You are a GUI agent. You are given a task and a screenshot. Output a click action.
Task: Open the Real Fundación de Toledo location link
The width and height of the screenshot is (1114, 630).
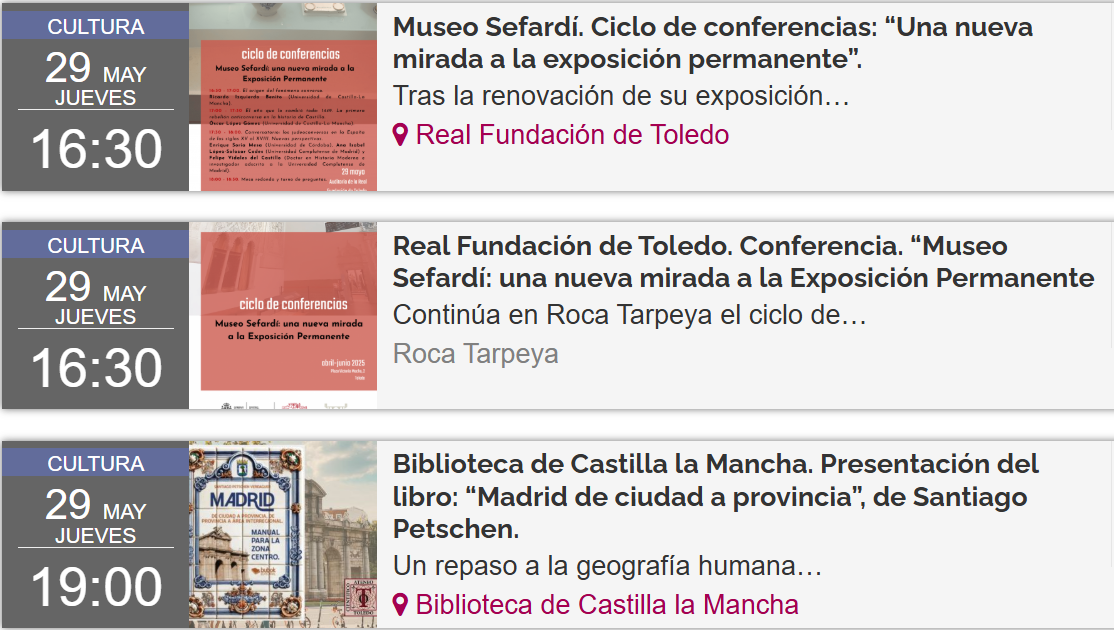pyautogui.click(x=572, y=135)
